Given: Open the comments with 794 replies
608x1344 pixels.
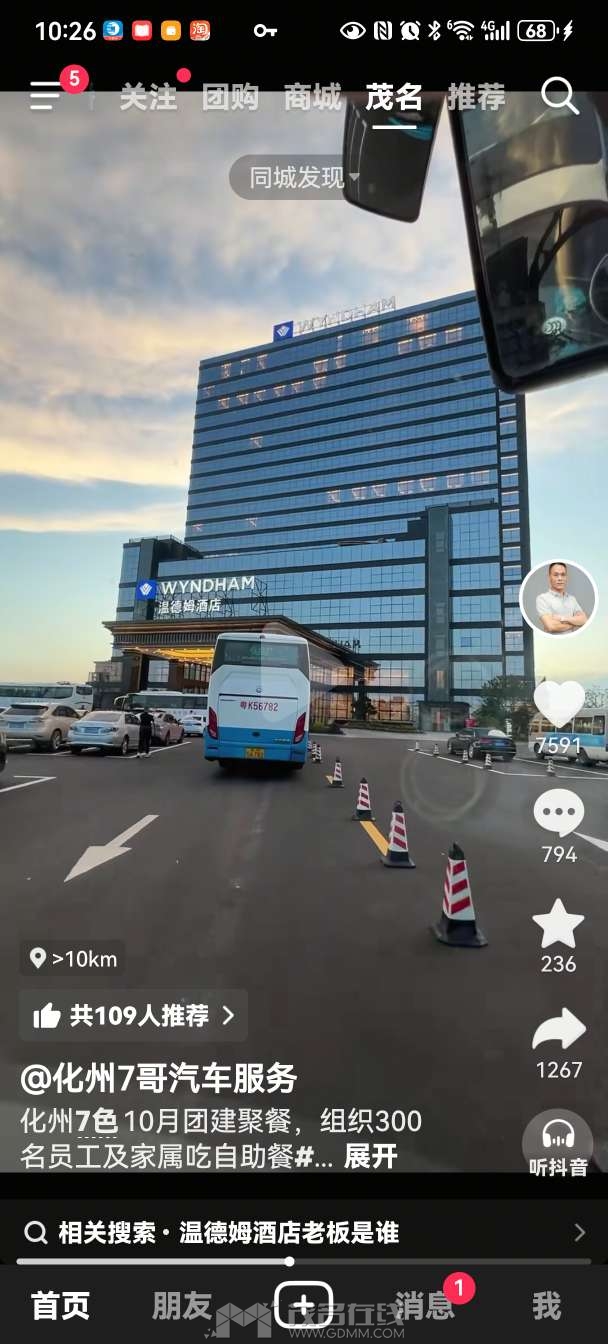Looking at the screenshot, I should point(558,813).
